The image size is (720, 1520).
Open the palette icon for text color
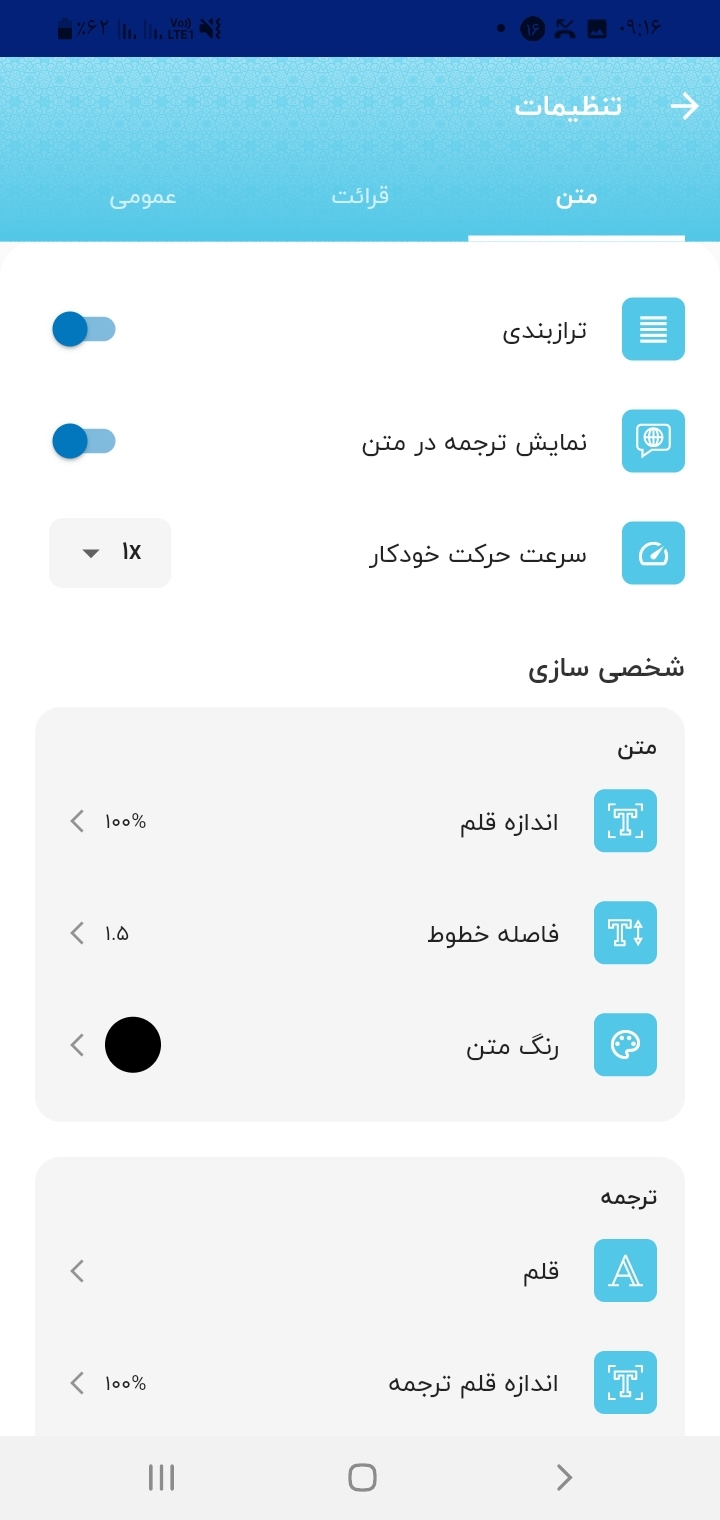coord(624,1044)
